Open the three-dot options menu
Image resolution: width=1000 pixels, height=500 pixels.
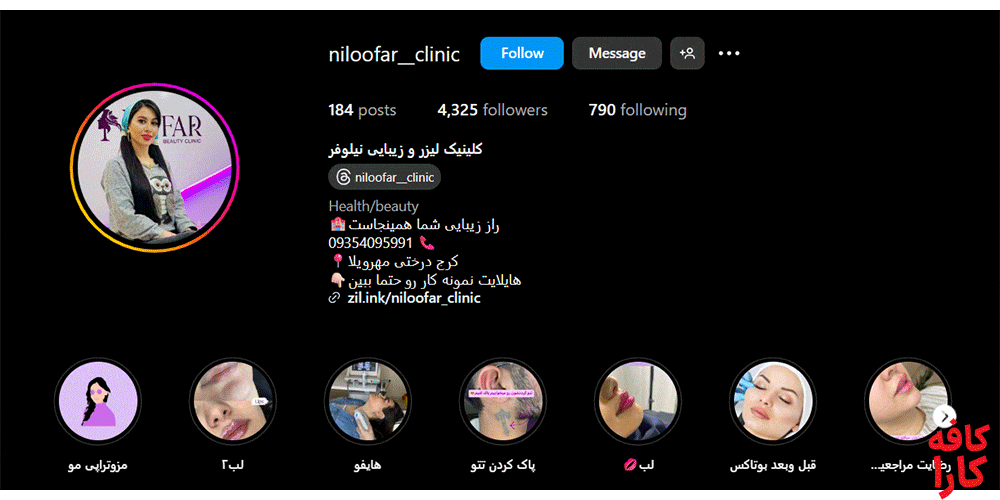(730, 53)
